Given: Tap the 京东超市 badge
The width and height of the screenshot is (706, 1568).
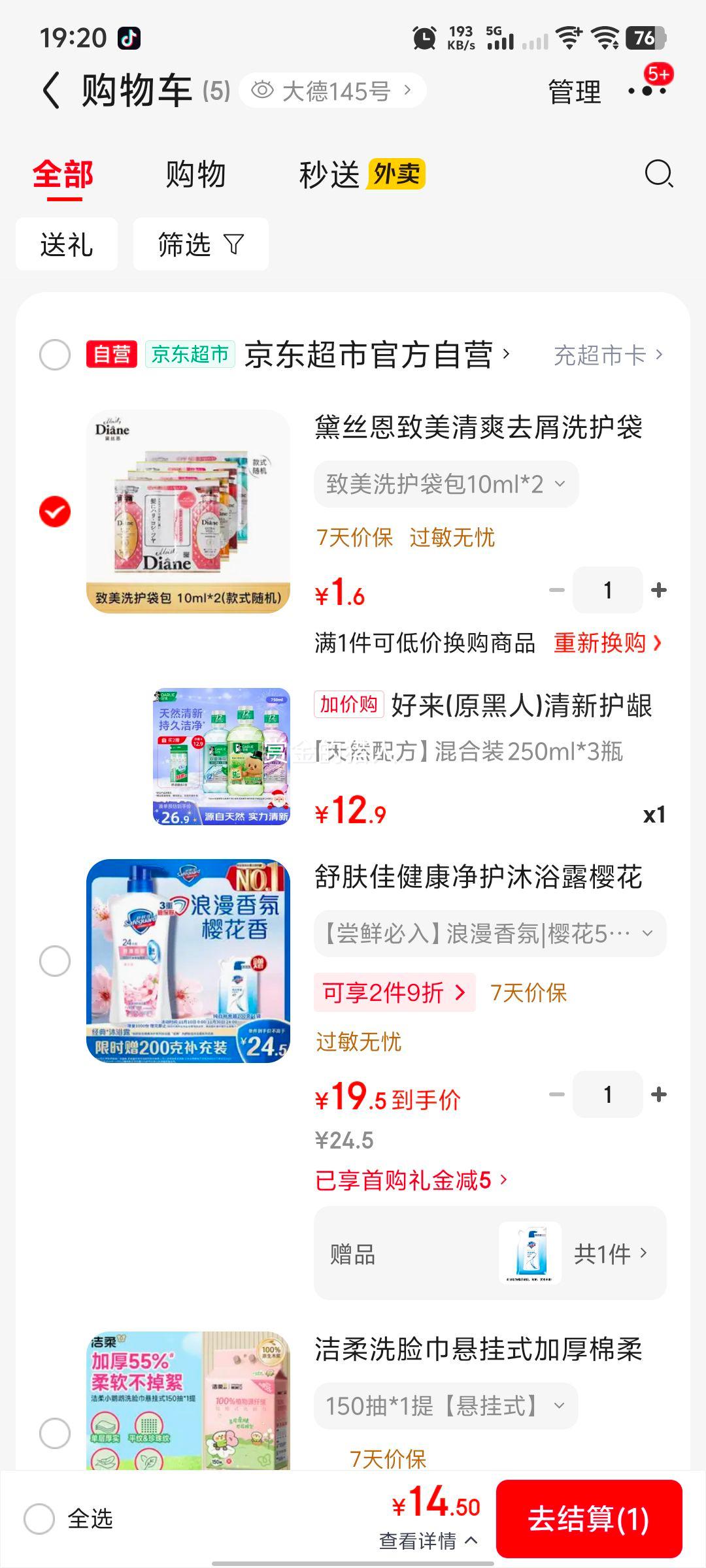Looking at the screenshot, I should point(188,355).
